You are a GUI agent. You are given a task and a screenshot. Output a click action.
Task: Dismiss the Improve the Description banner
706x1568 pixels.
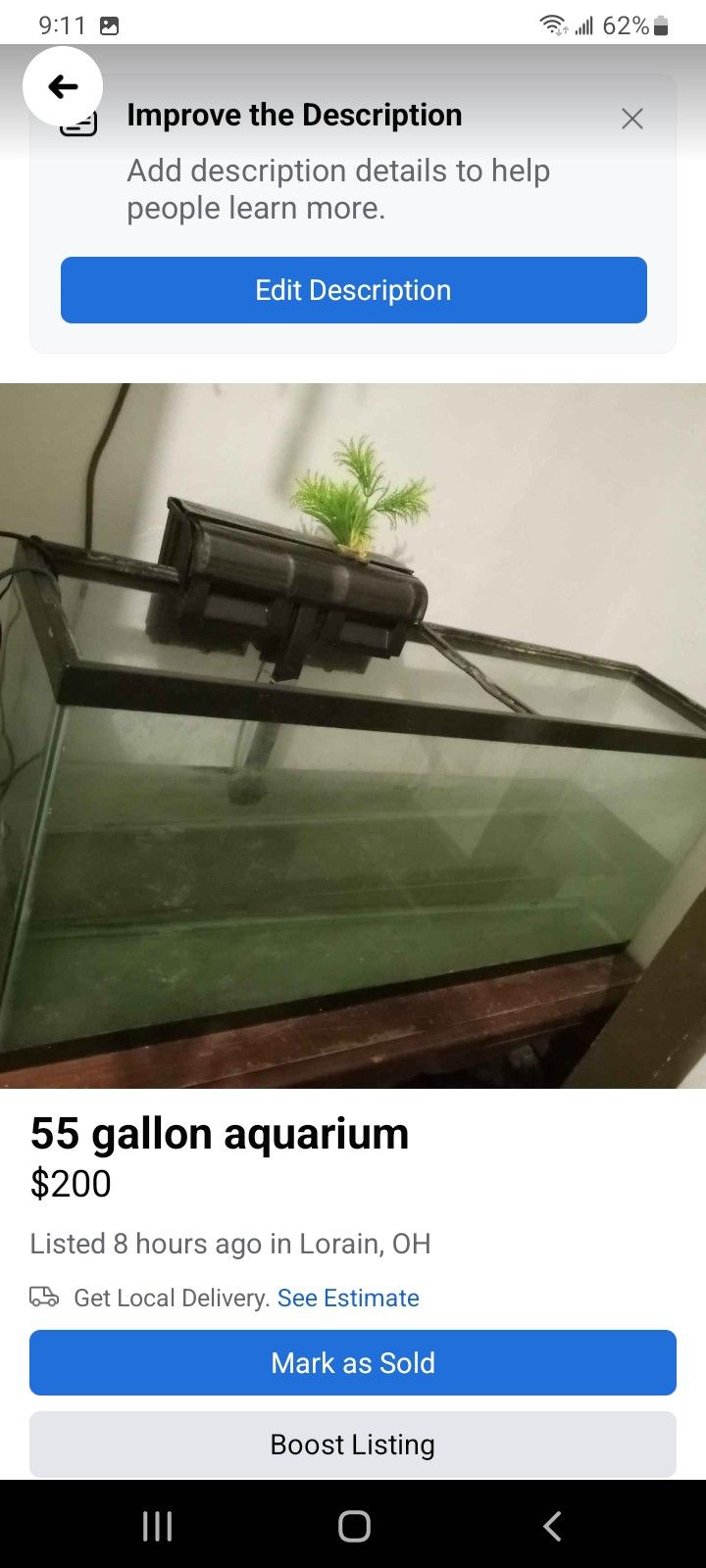tap(632, 119)
